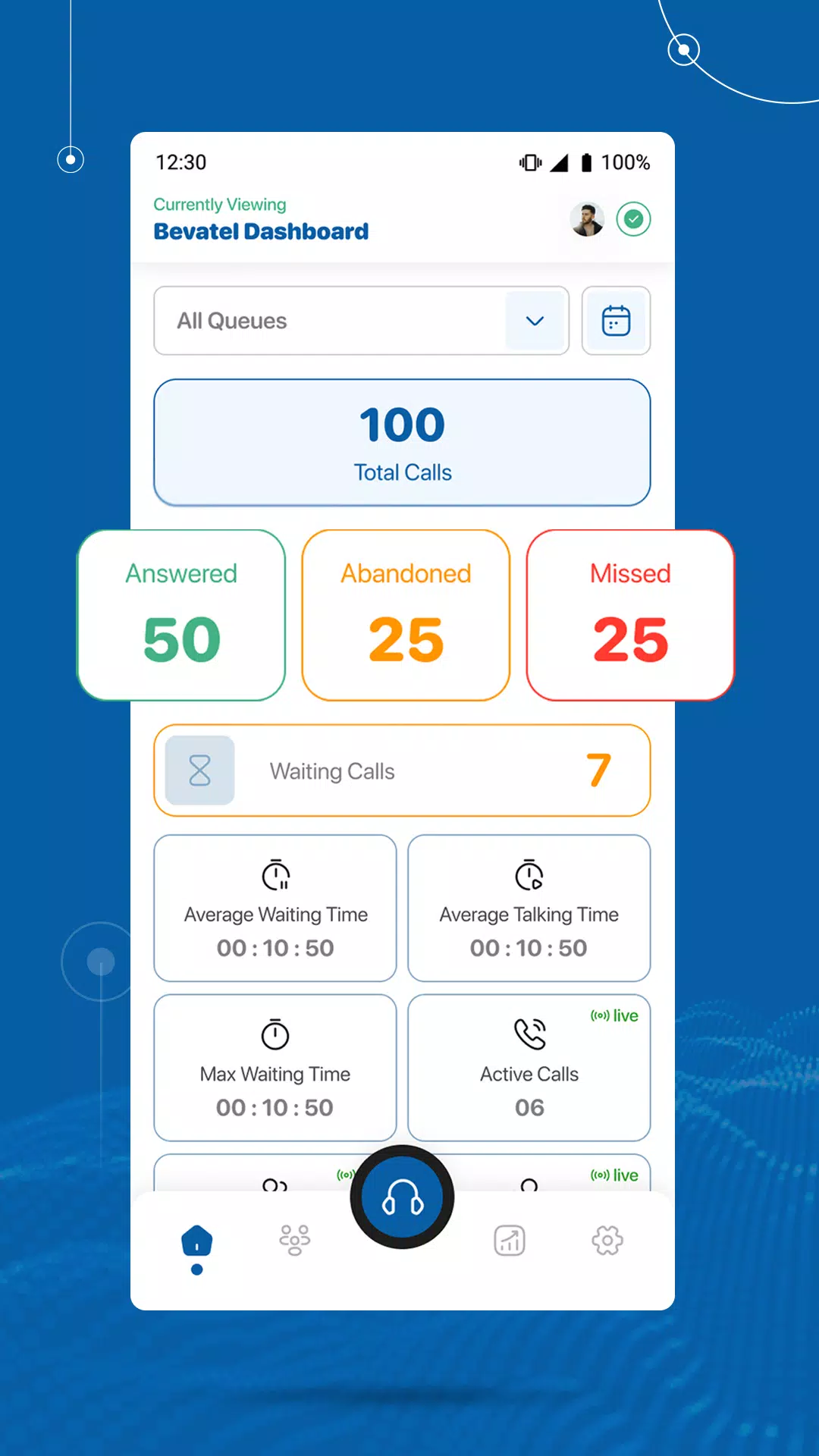819x1456 pixels.
Task: Tap the green status checkmark beside the avatar
Action: tap(633, 219)
